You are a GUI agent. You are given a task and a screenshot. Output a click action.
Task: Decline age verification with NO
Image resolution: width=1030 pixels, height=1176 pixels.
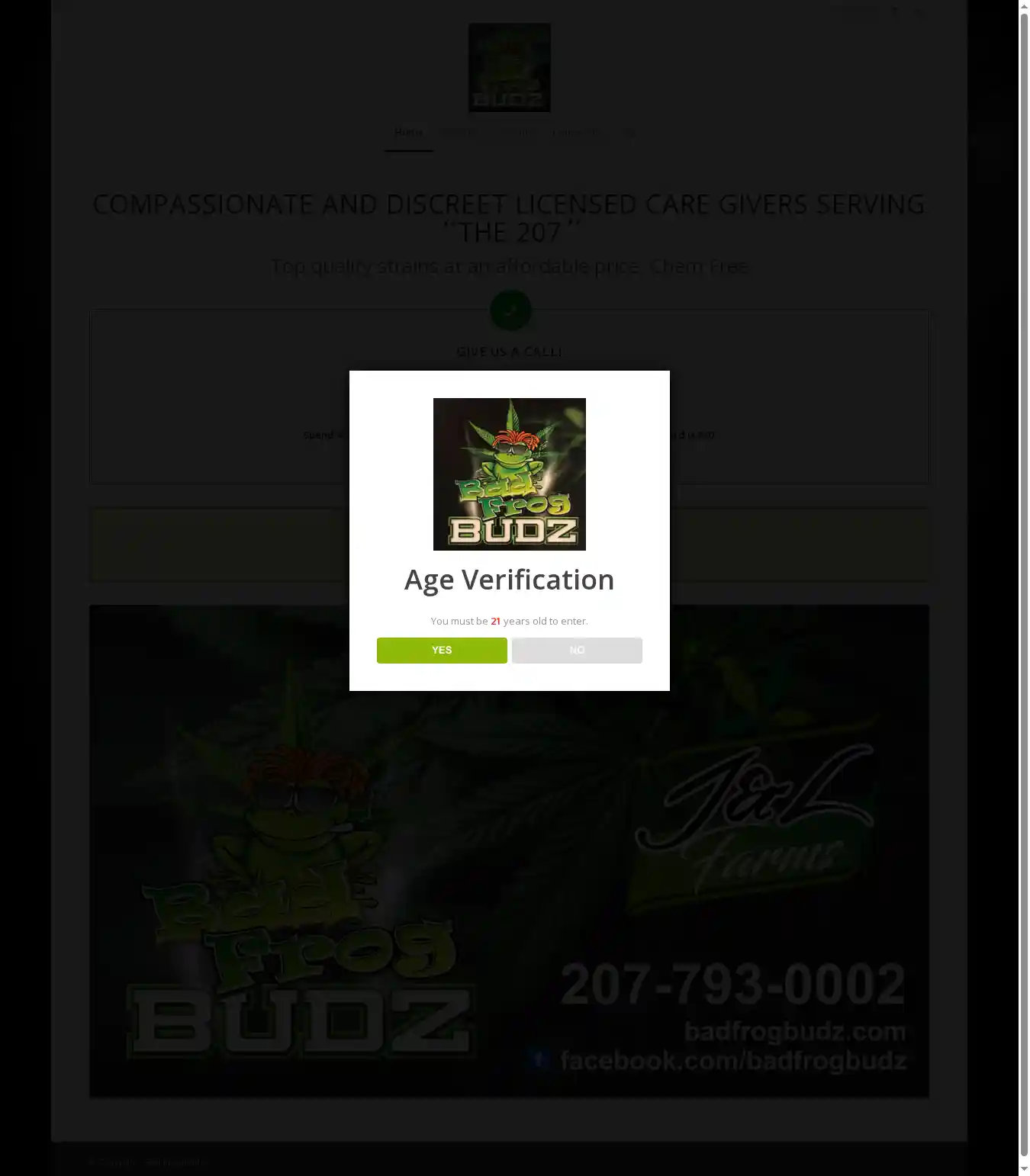tap(577, 651)
